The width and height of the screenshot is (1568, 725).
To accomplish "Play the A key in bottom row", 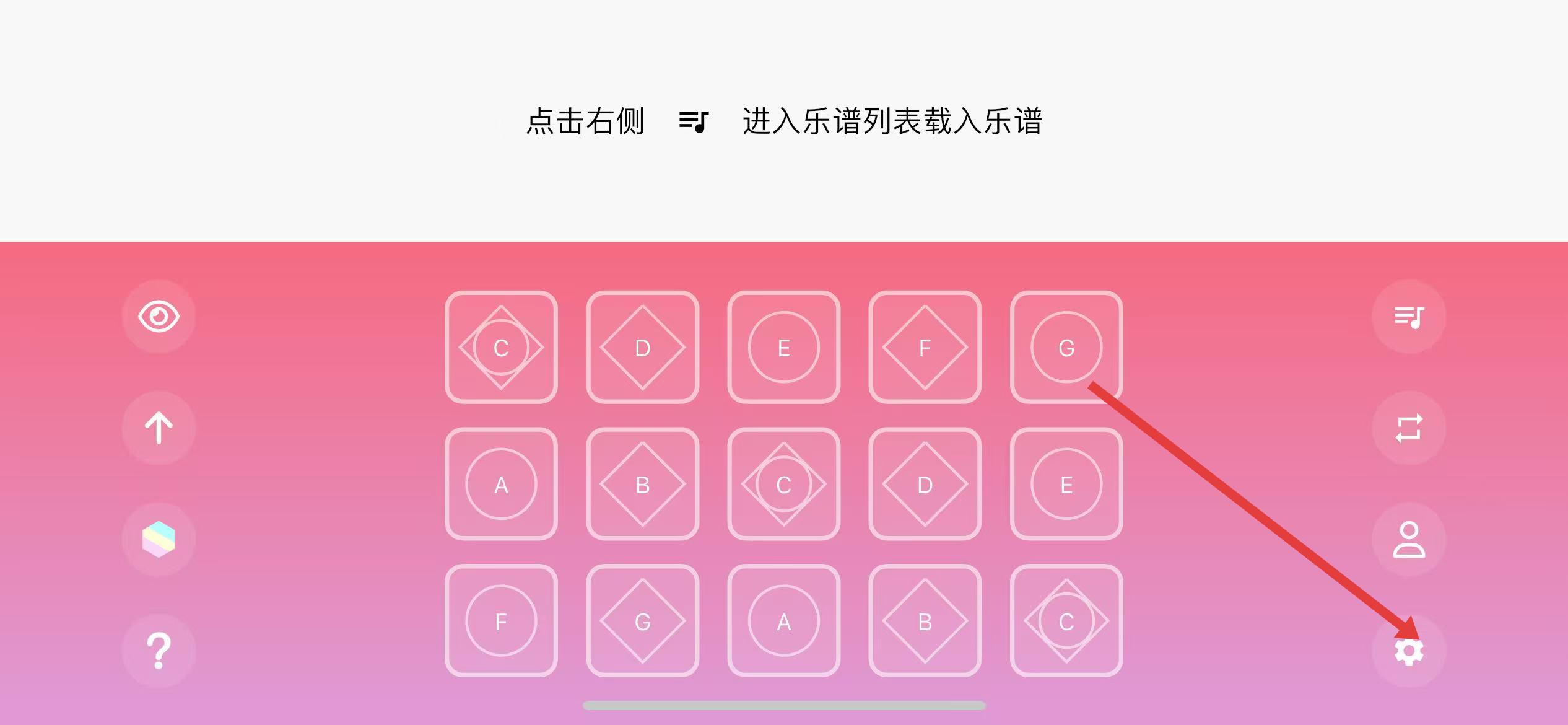I will (x=783, y=621).
